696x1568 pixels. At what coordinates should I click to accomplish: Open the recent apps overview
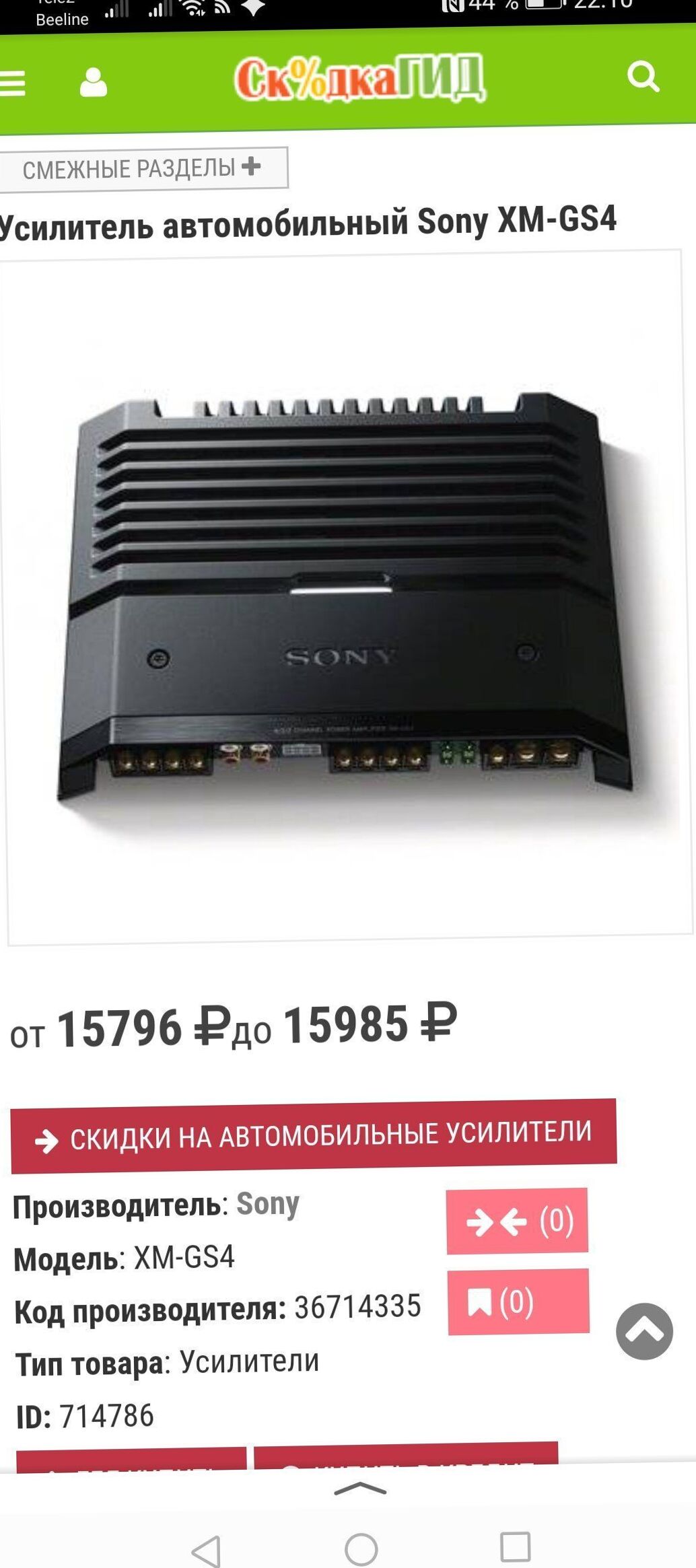click(x=516, y=1546)
